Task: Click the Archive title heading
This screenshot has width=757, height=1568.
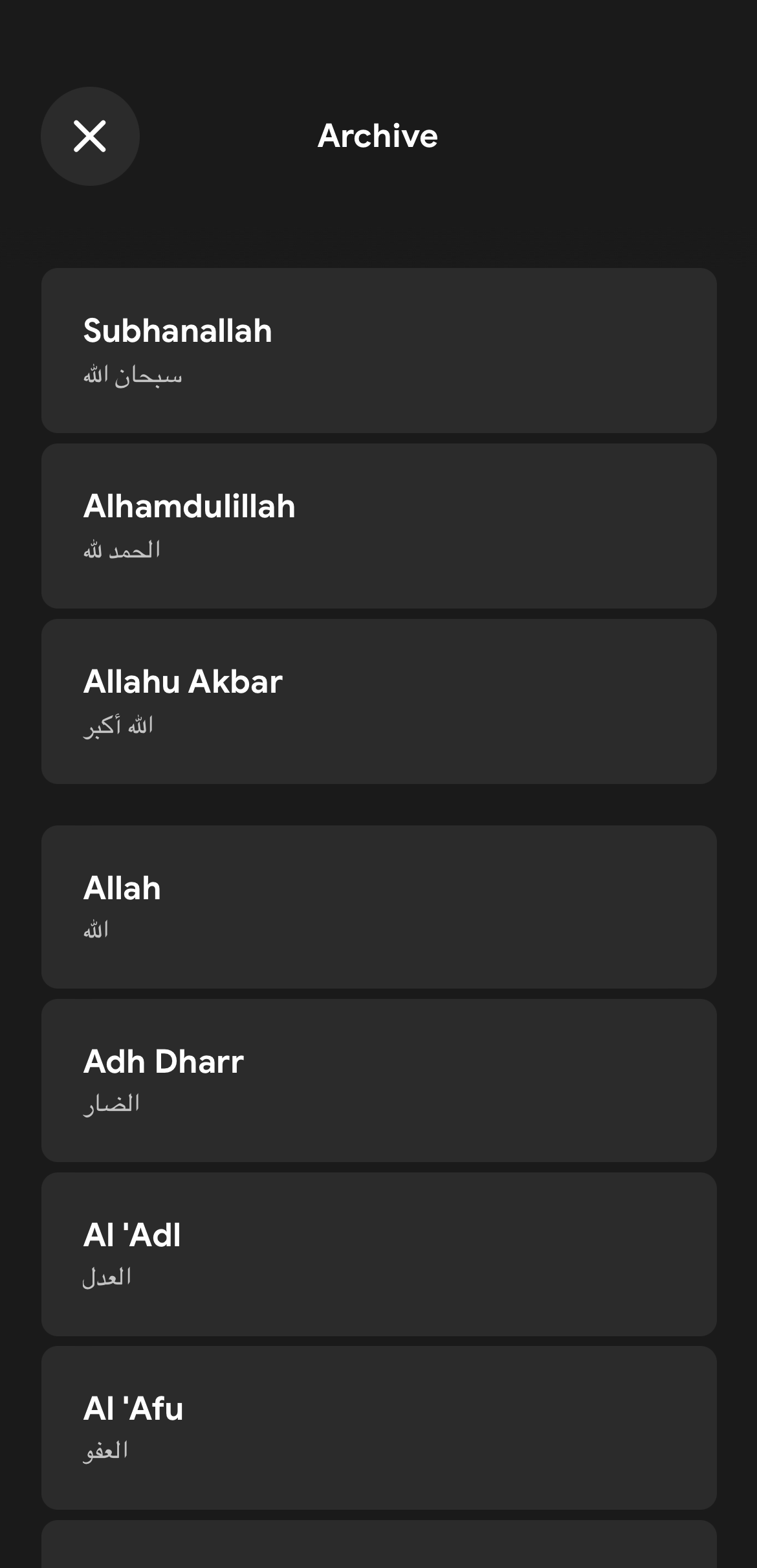Action: (x=377, y=136)
